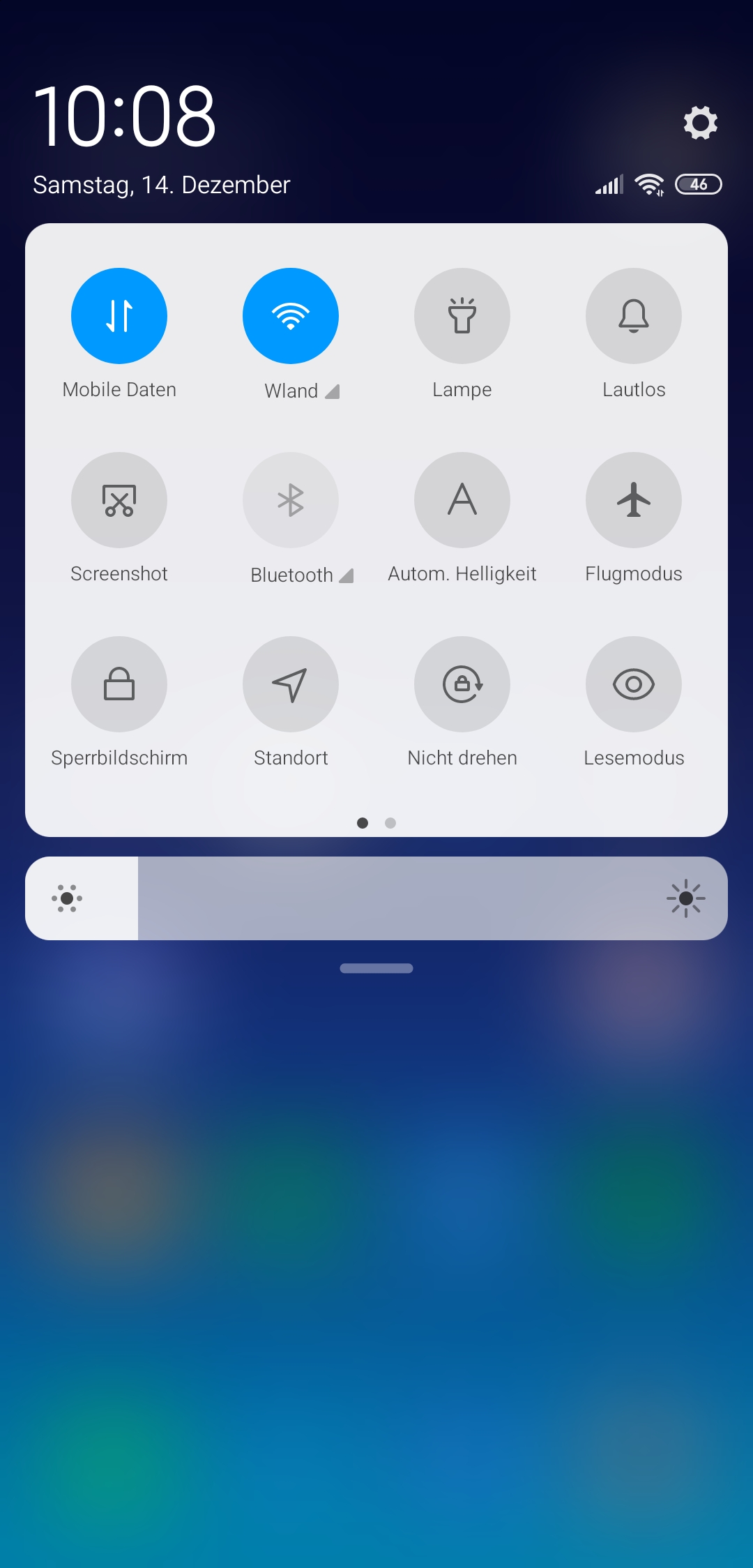753x1568 pixels.
Task: Tap the Sperrbildschirm tile
Action: [x=119, y=684]
